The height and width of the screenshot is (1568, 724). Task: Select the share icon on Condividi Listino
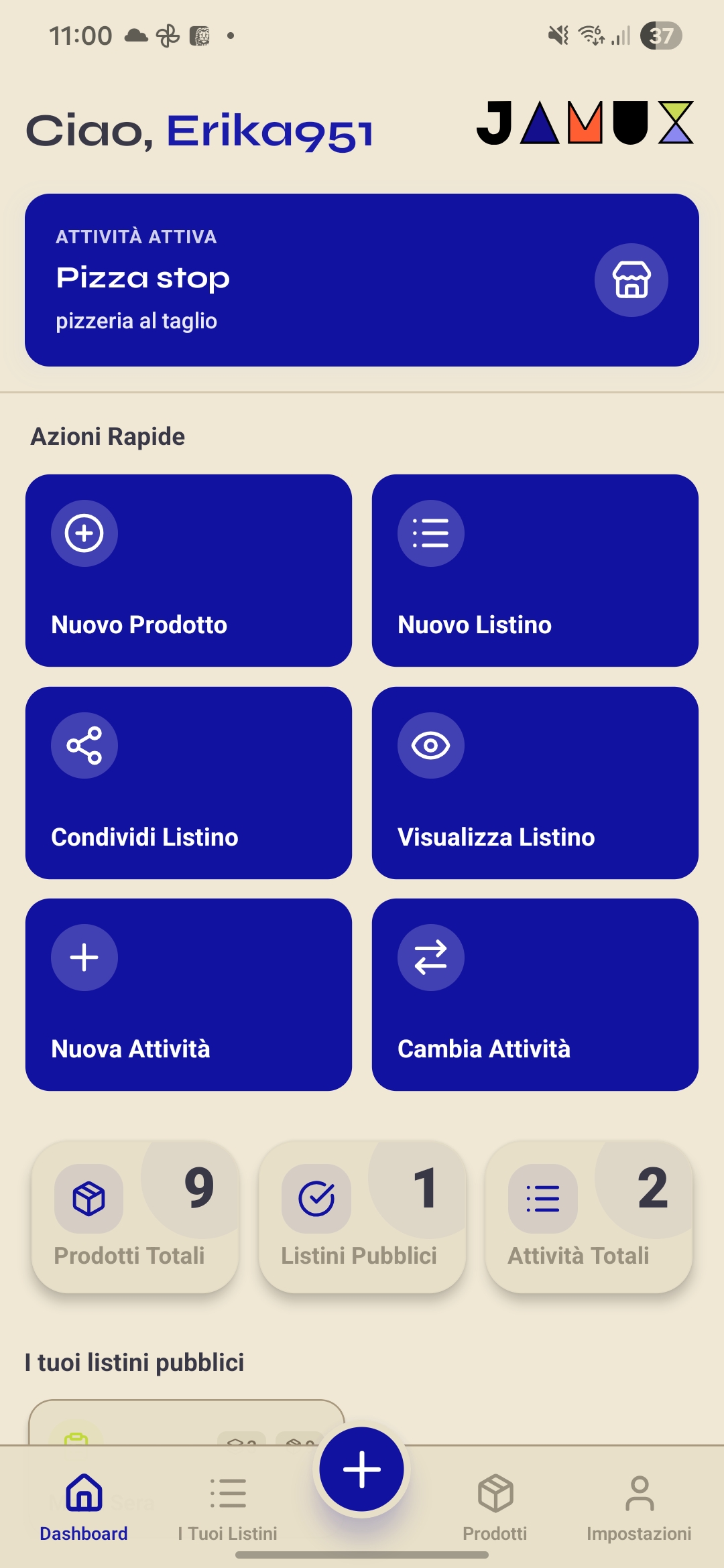point(84,745)
